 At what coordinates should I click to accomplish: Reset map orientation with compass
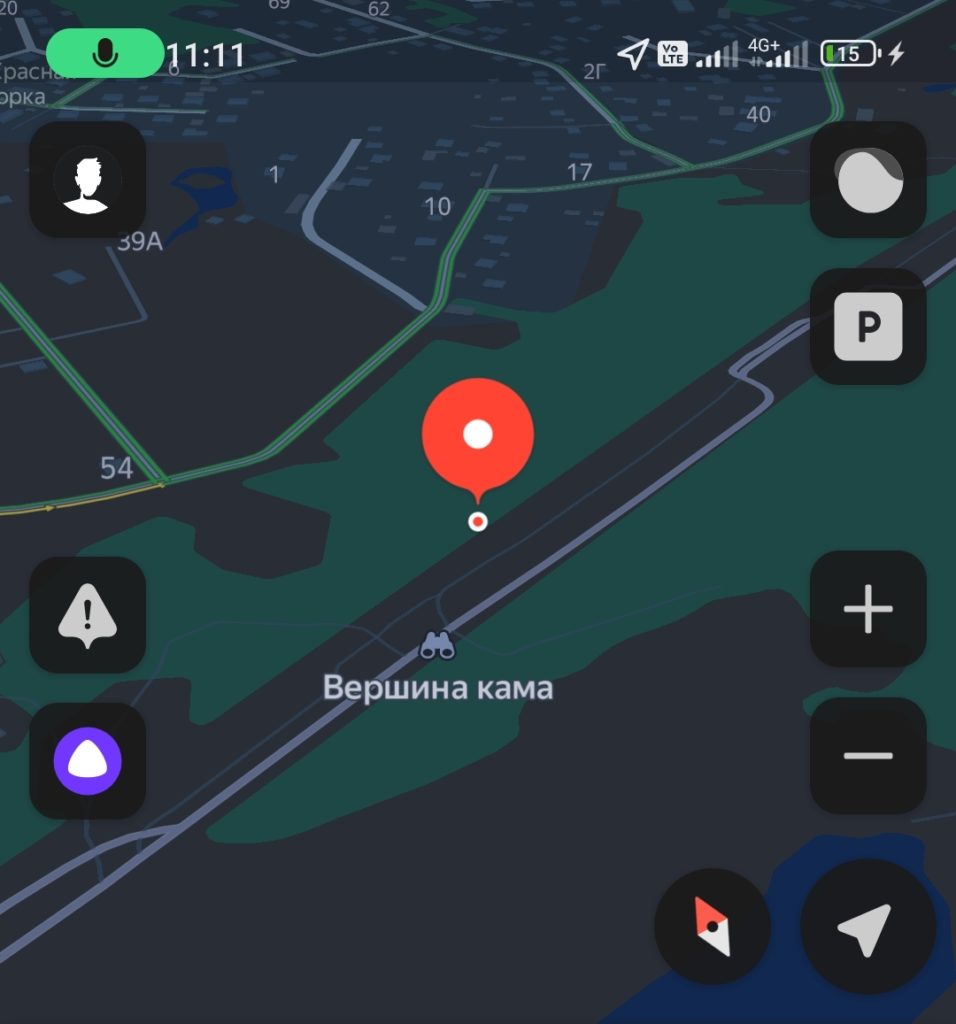712,926
